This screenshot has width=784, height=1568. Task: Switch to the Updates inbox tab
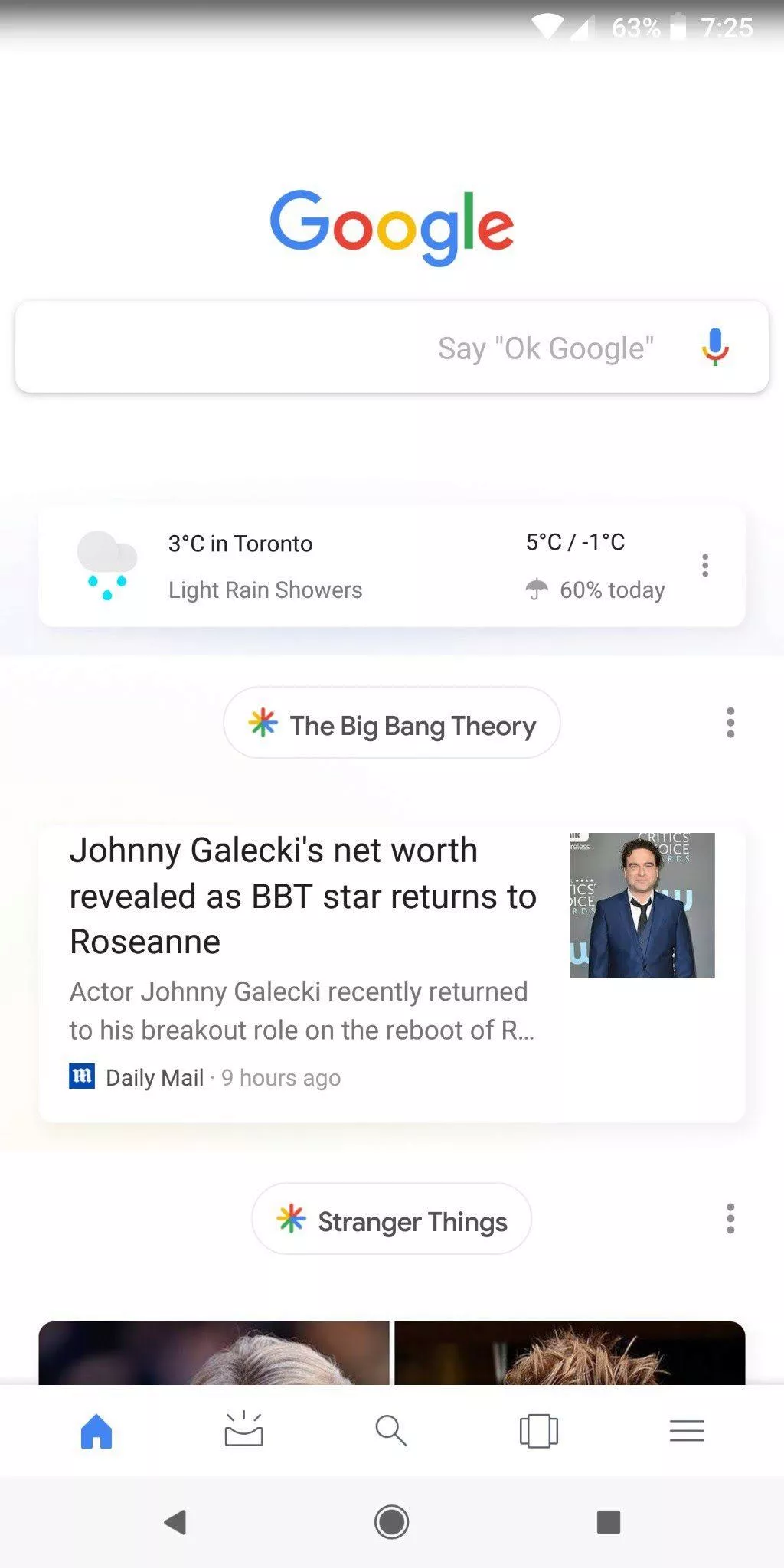click(x=244, y=1429)
